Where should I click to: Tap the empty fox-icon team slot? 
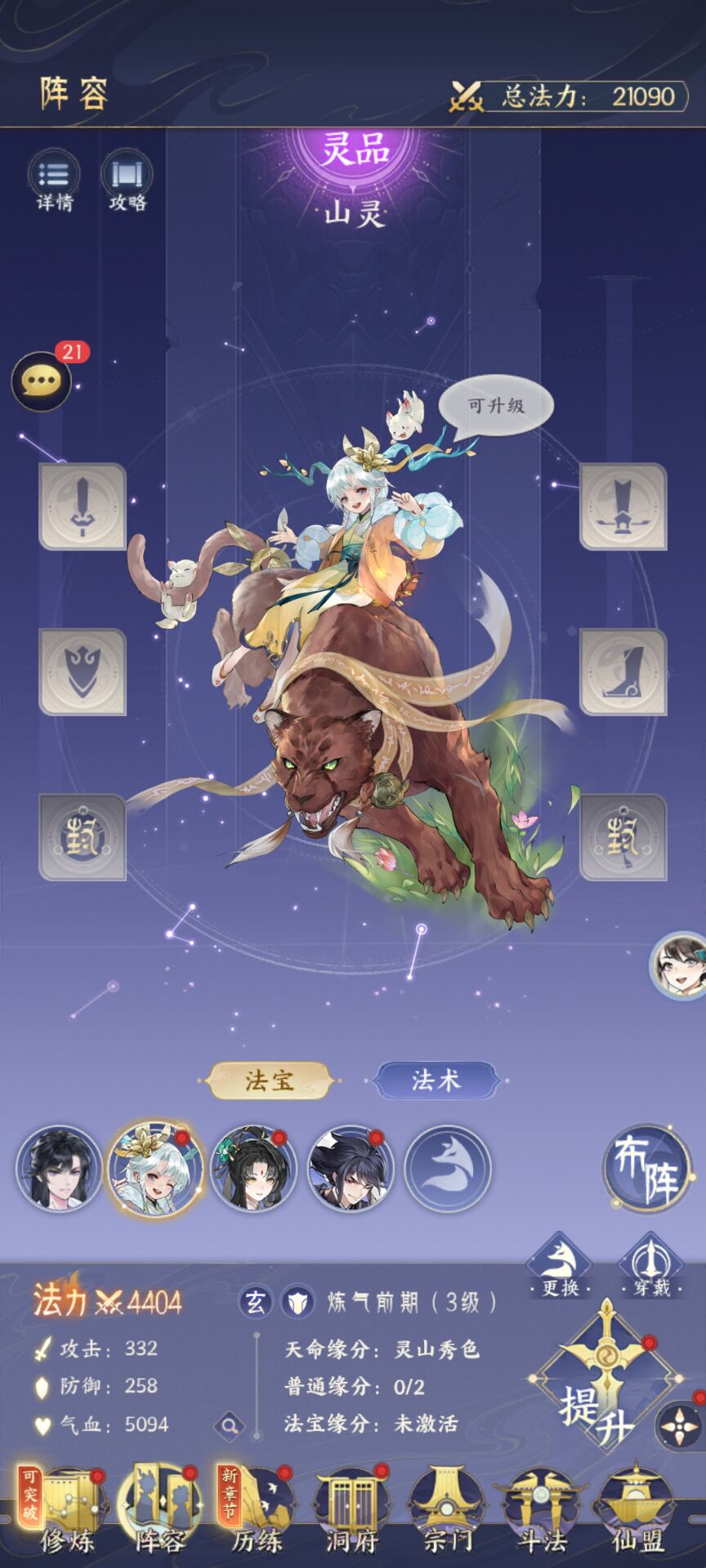pyautogui.click(x=448, y=1168)
